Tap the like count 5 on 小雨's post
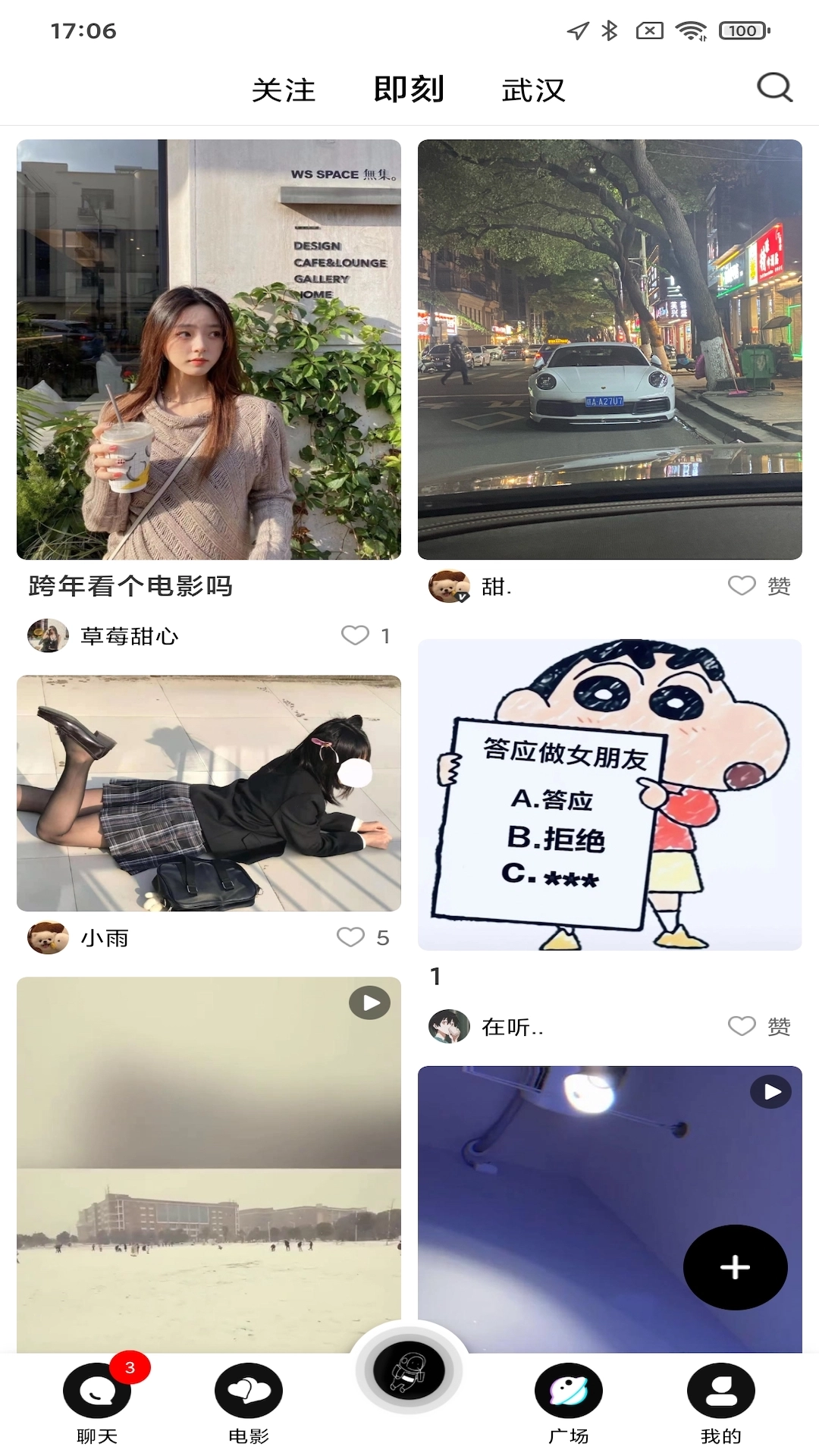The height and width of the screenshot is (1456, 819). tap(383, 938)
